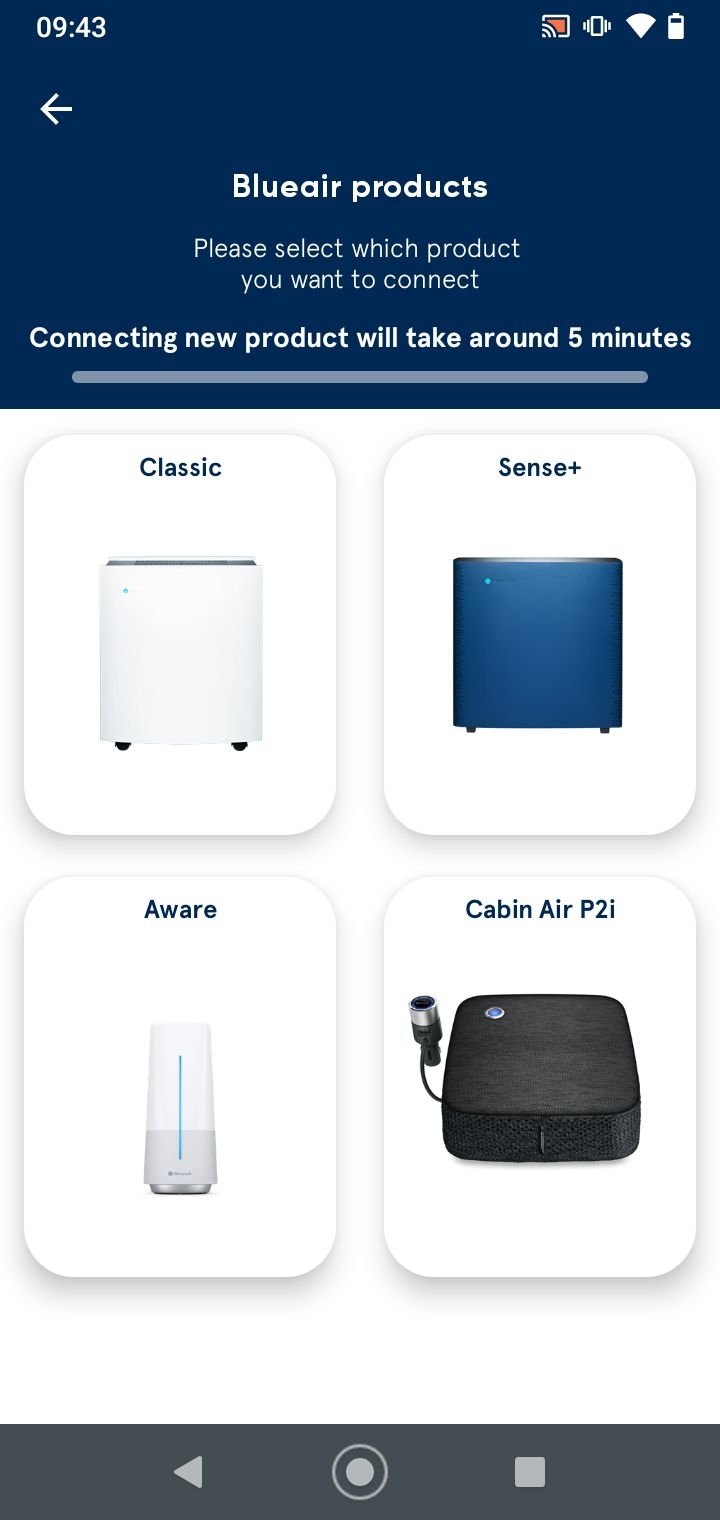Go back using the top arrow

tap(56, 109)
